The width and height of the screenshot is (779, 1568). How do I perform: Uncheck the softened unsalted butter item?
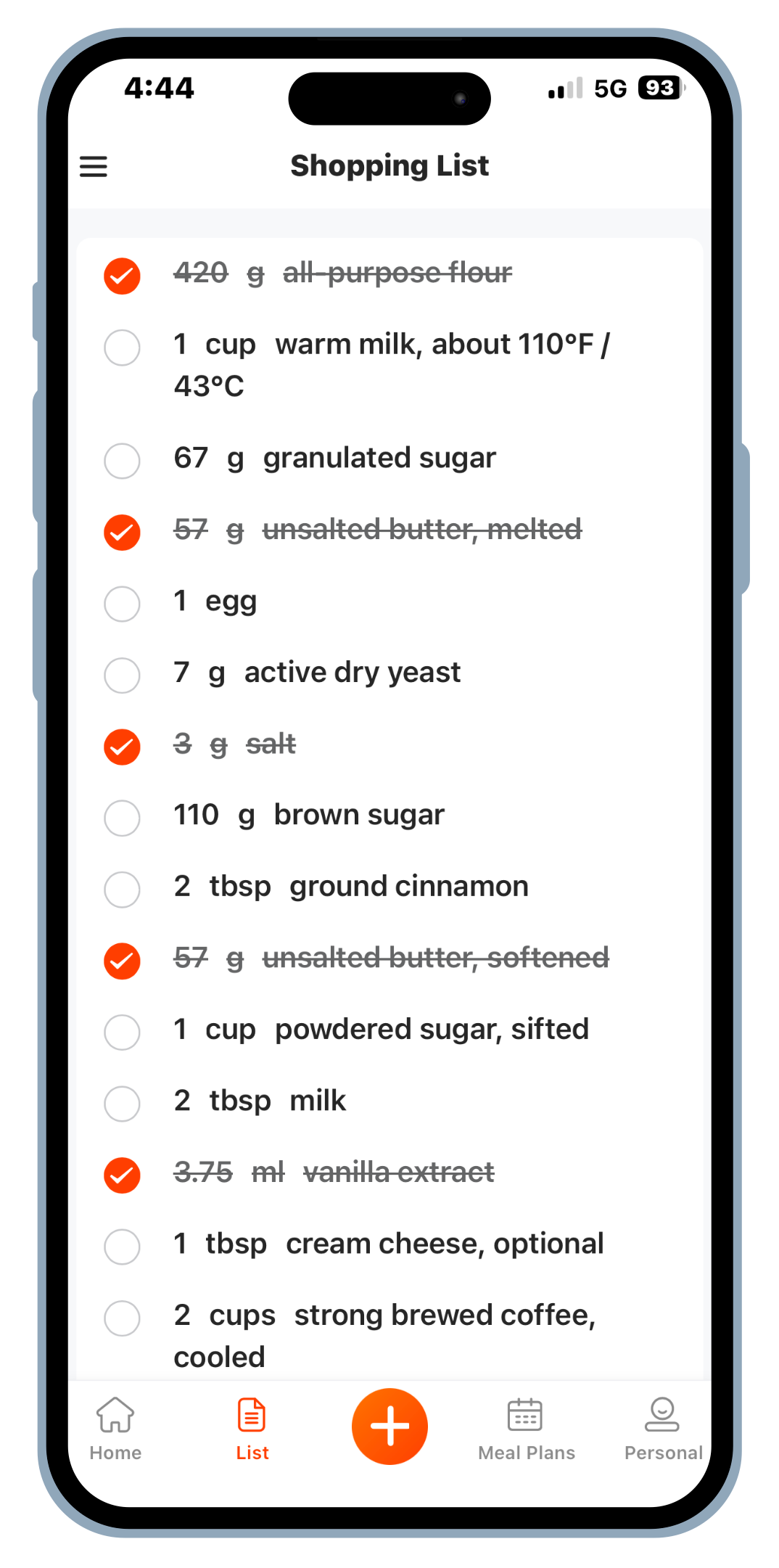pyautogui.click(x=121, y=961)
